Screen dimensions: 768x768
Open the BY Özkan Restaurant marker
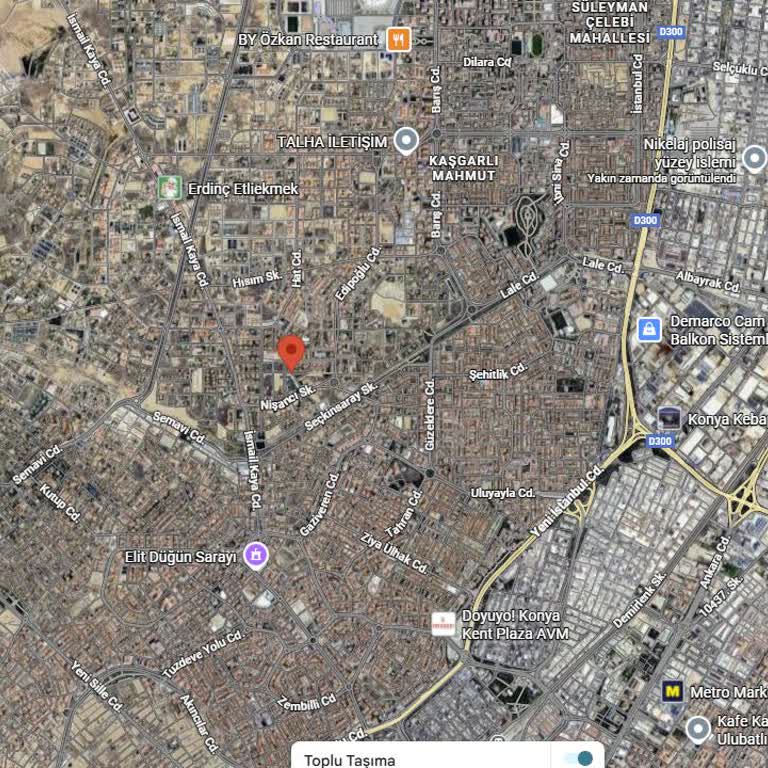coord(398,40)
